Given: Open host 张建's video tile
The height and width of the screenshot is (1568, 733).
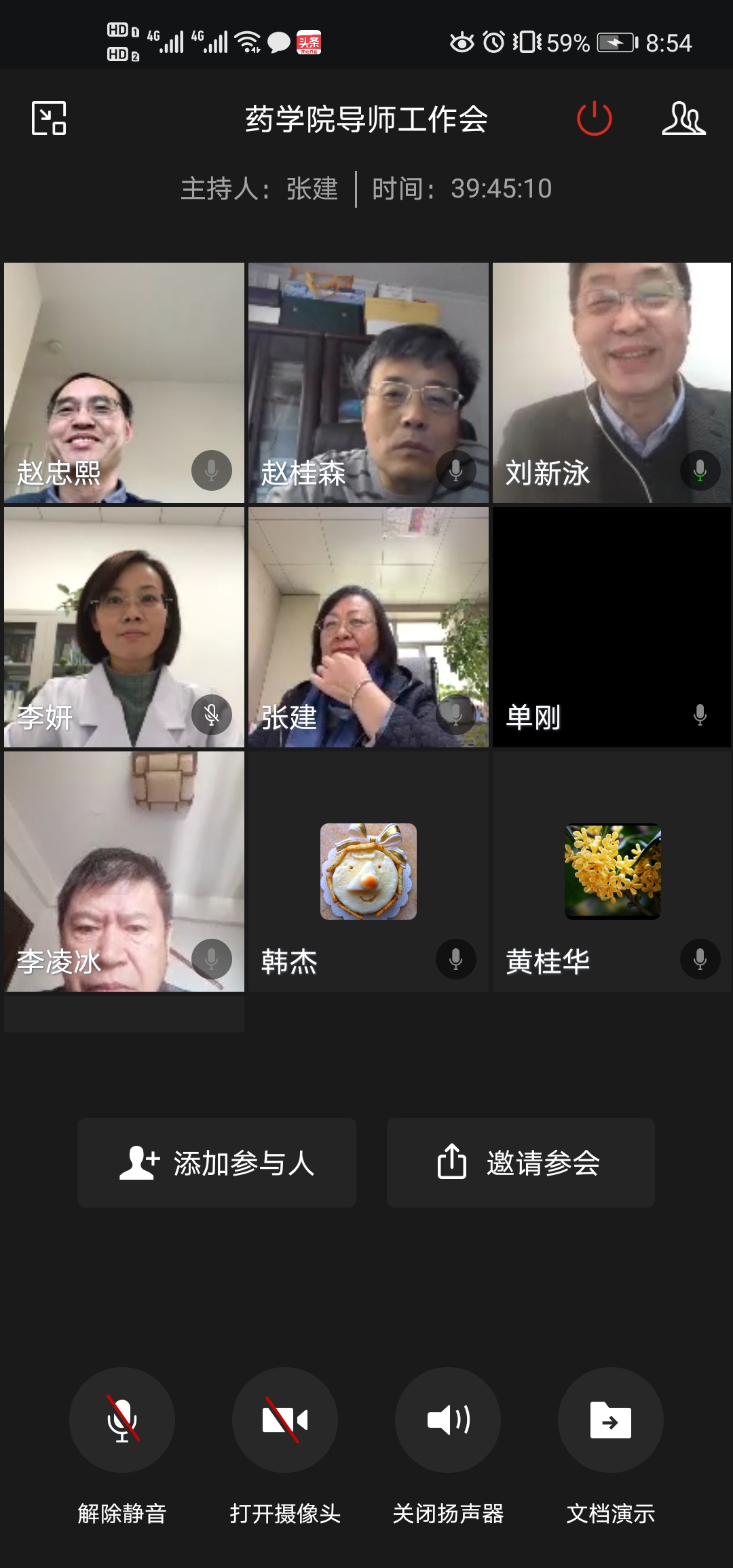Looking at the screenshot, I should [x=368, y=627].
